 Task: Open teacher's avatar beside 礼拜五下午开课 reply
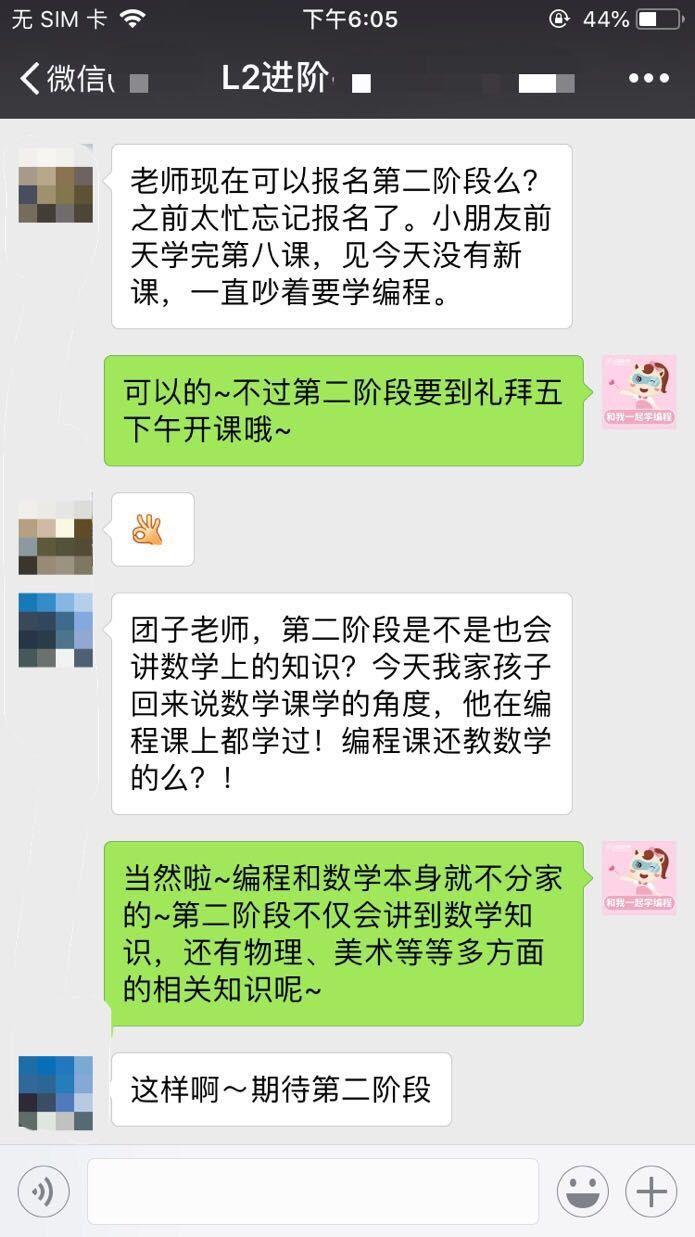pos(639,392)
